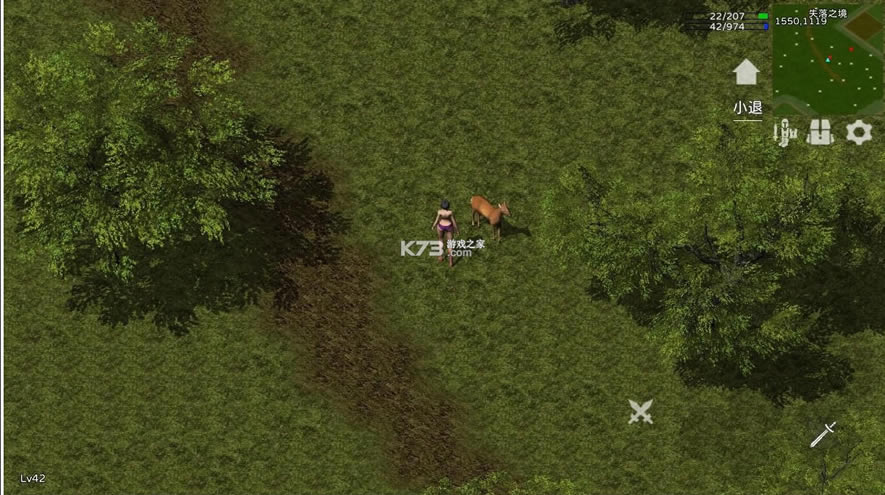The width and height of the screenshot is (885, 495).
Task: Open the character equipment icon
Action: click(x=786, y=132)
